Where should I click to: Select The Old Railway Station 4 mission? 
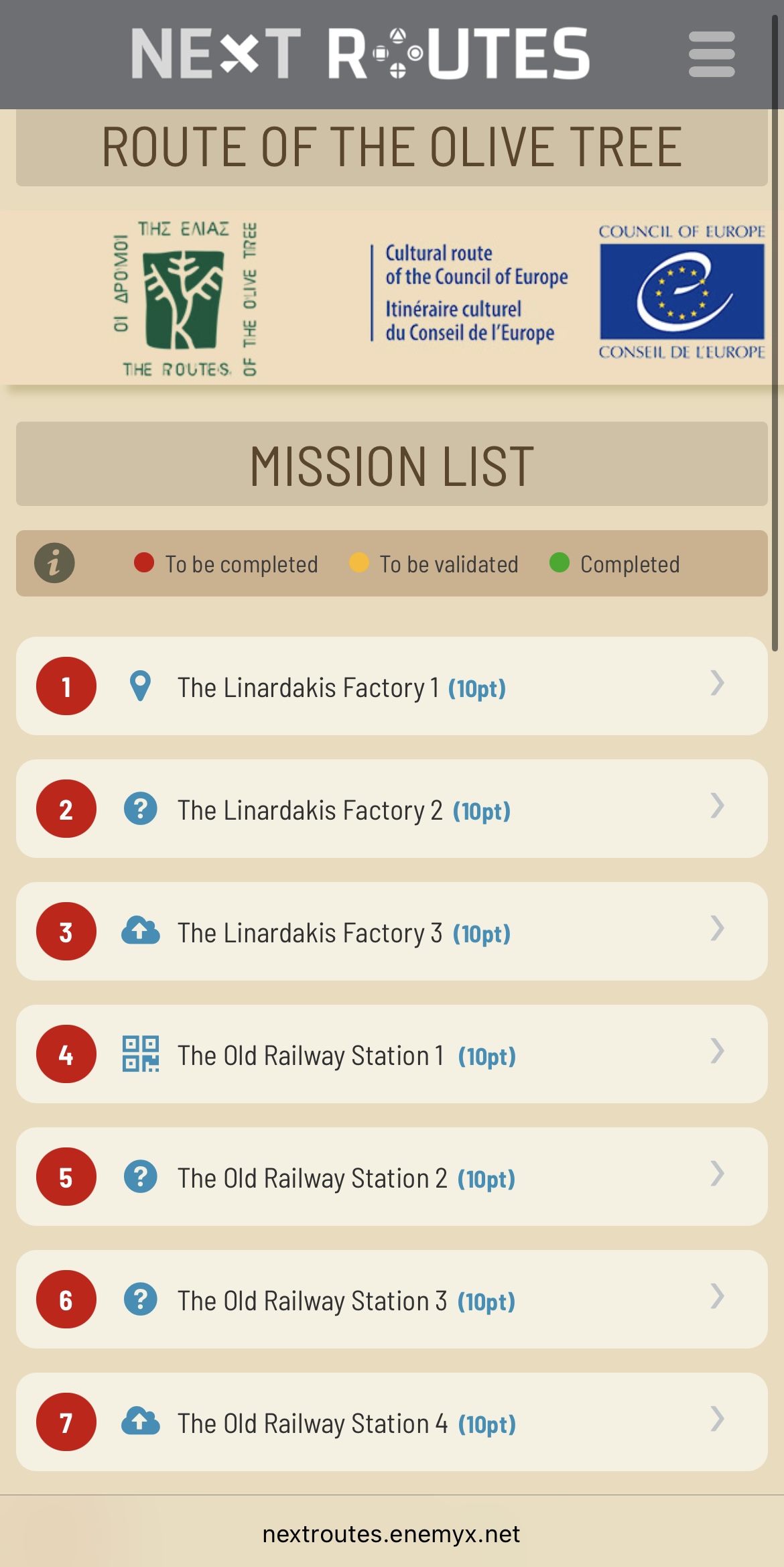tap(391, 1422)
